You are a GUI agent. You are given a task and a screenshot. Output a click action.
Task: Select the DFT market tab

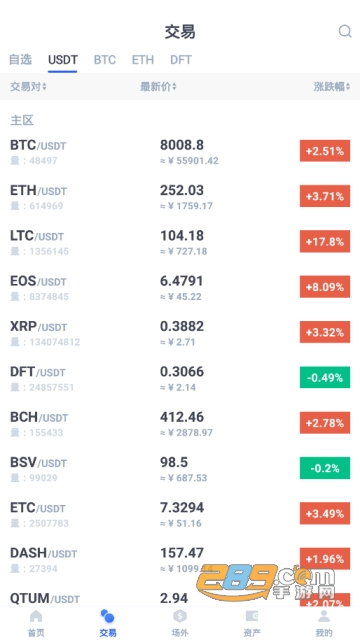181,60
